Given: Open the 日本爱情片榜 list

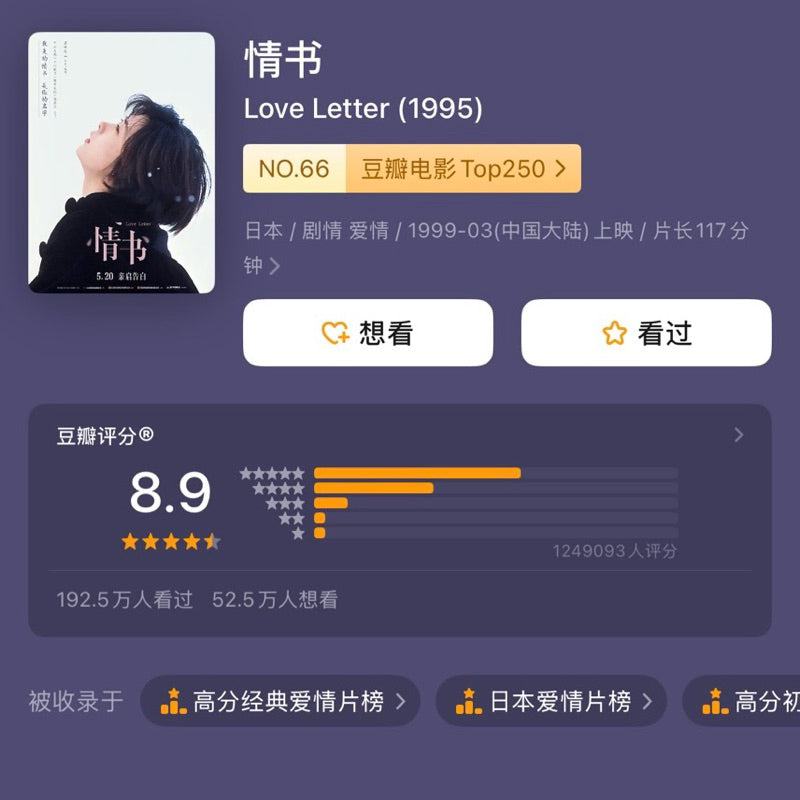Looking at the screenshot, I should (x=550, y=701).
